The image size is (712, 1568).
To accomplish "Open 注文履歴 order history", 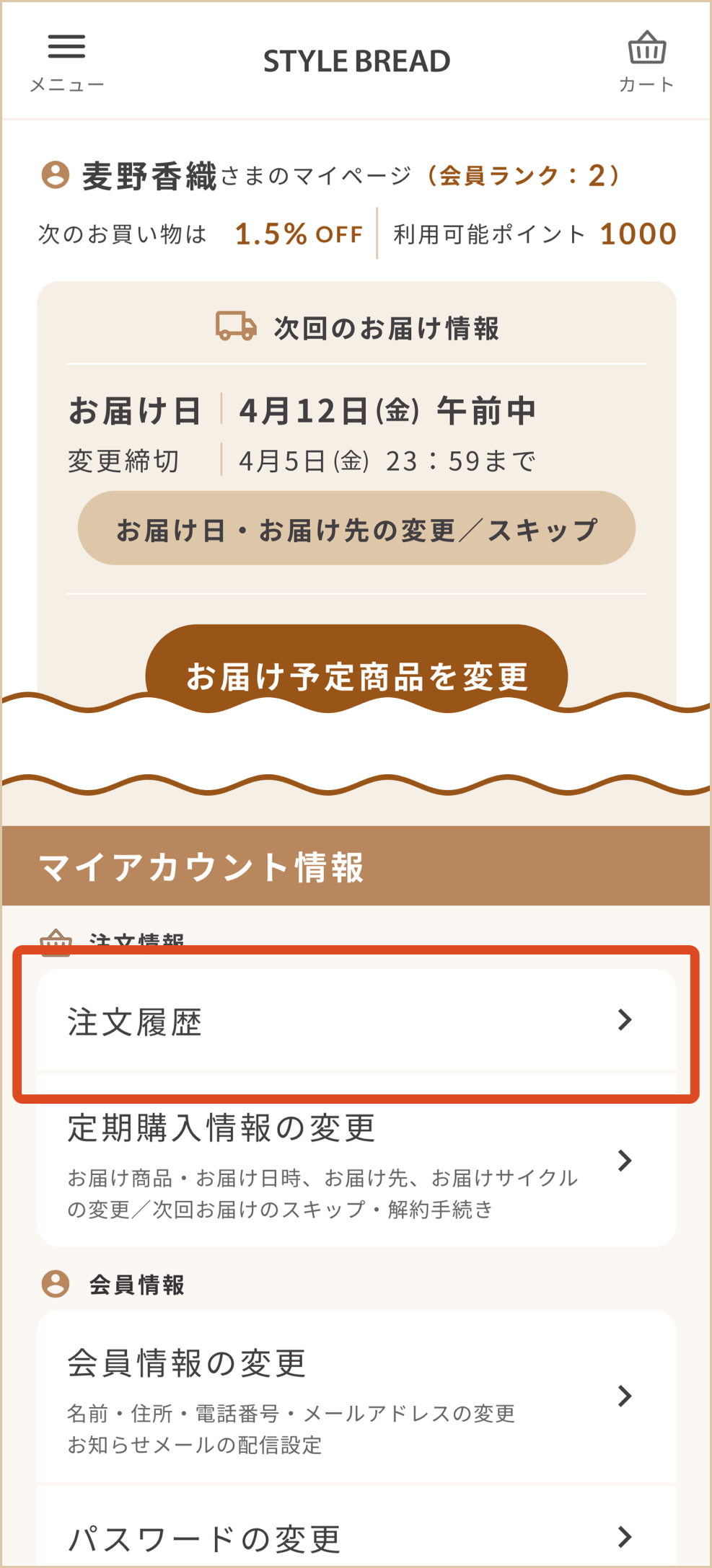I will pos(356,1021).
